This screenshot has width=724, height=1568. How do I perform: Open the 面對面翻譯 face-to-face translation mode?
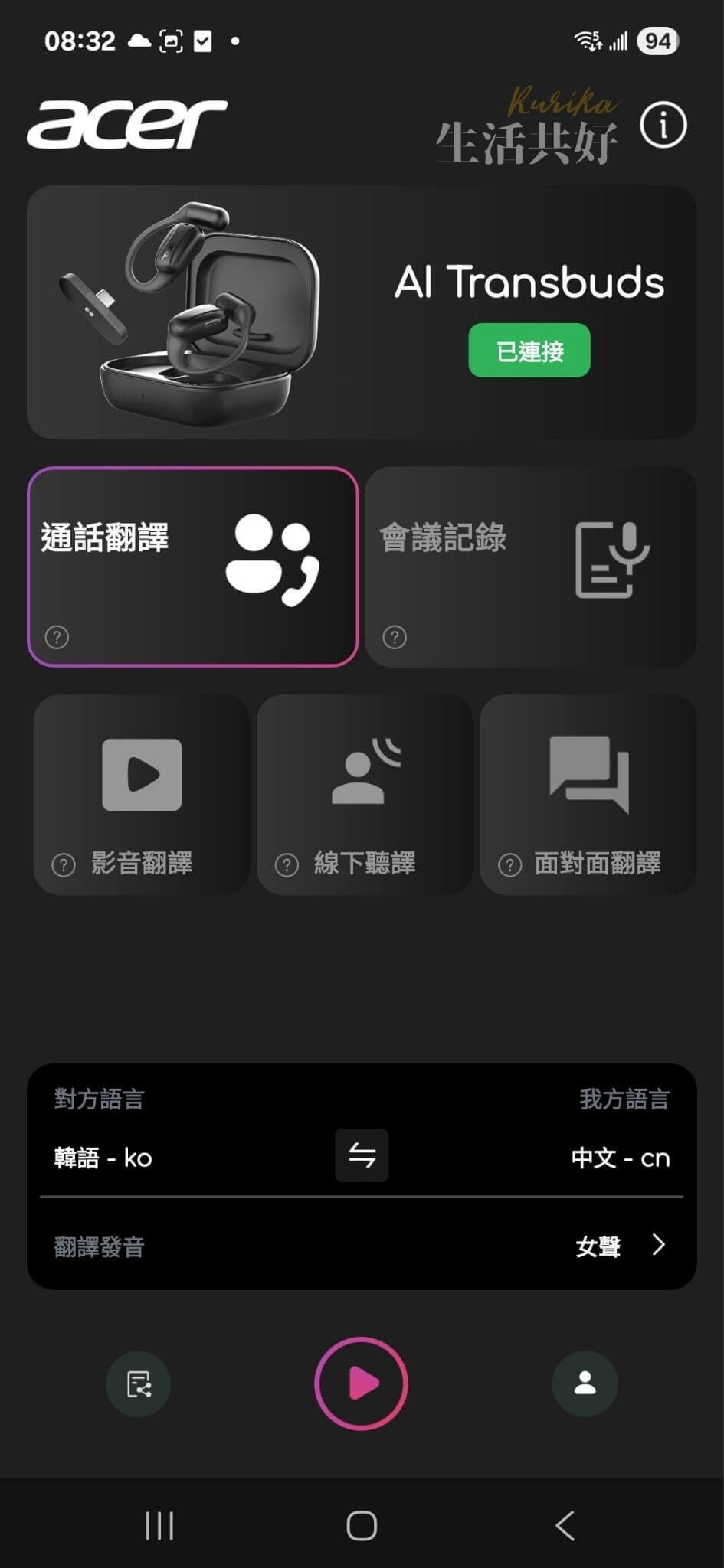[x=588, y=794]
